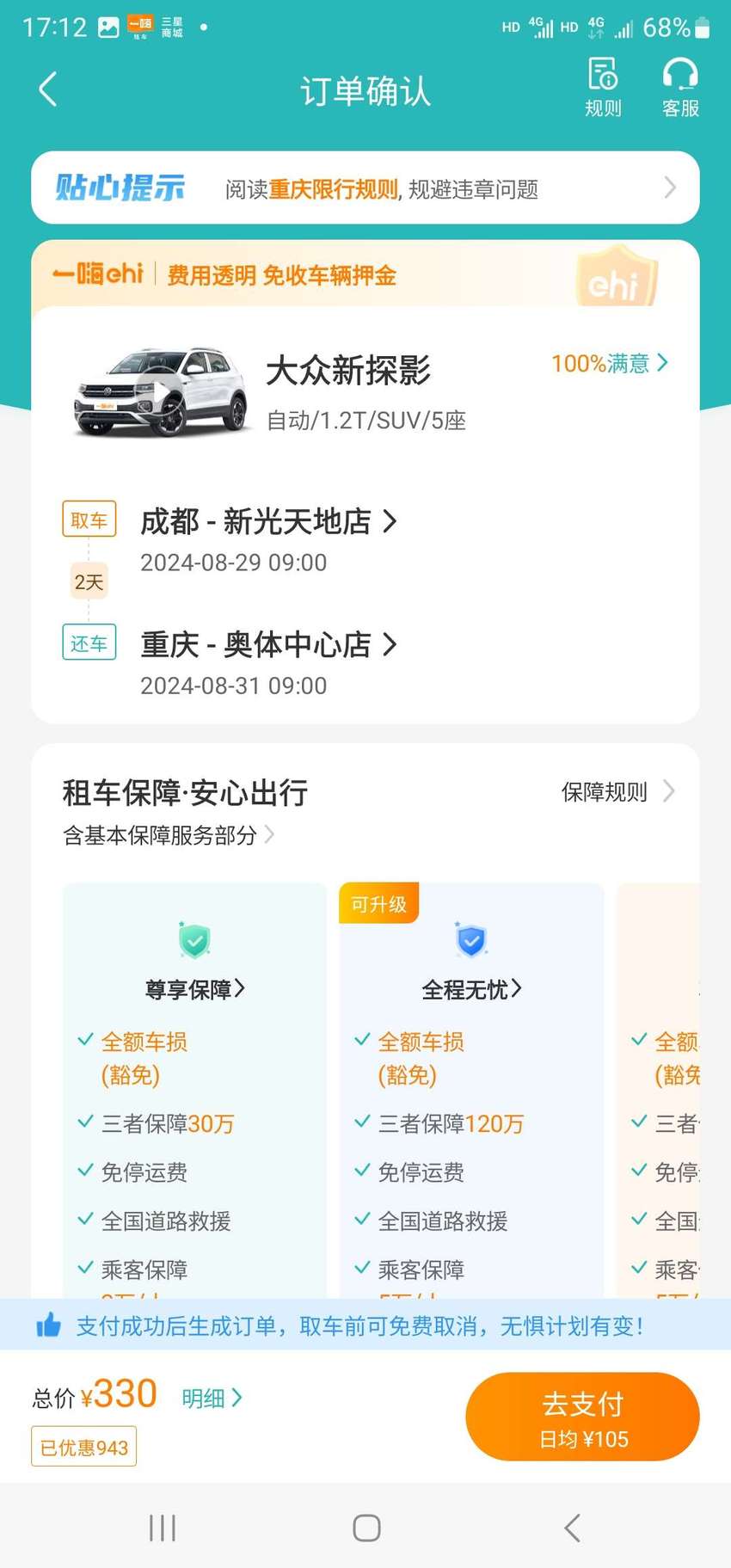Viewport: 731px width, 1568px height.
Task: Tap 去支付 to pay
Action: pos(582,1417)
